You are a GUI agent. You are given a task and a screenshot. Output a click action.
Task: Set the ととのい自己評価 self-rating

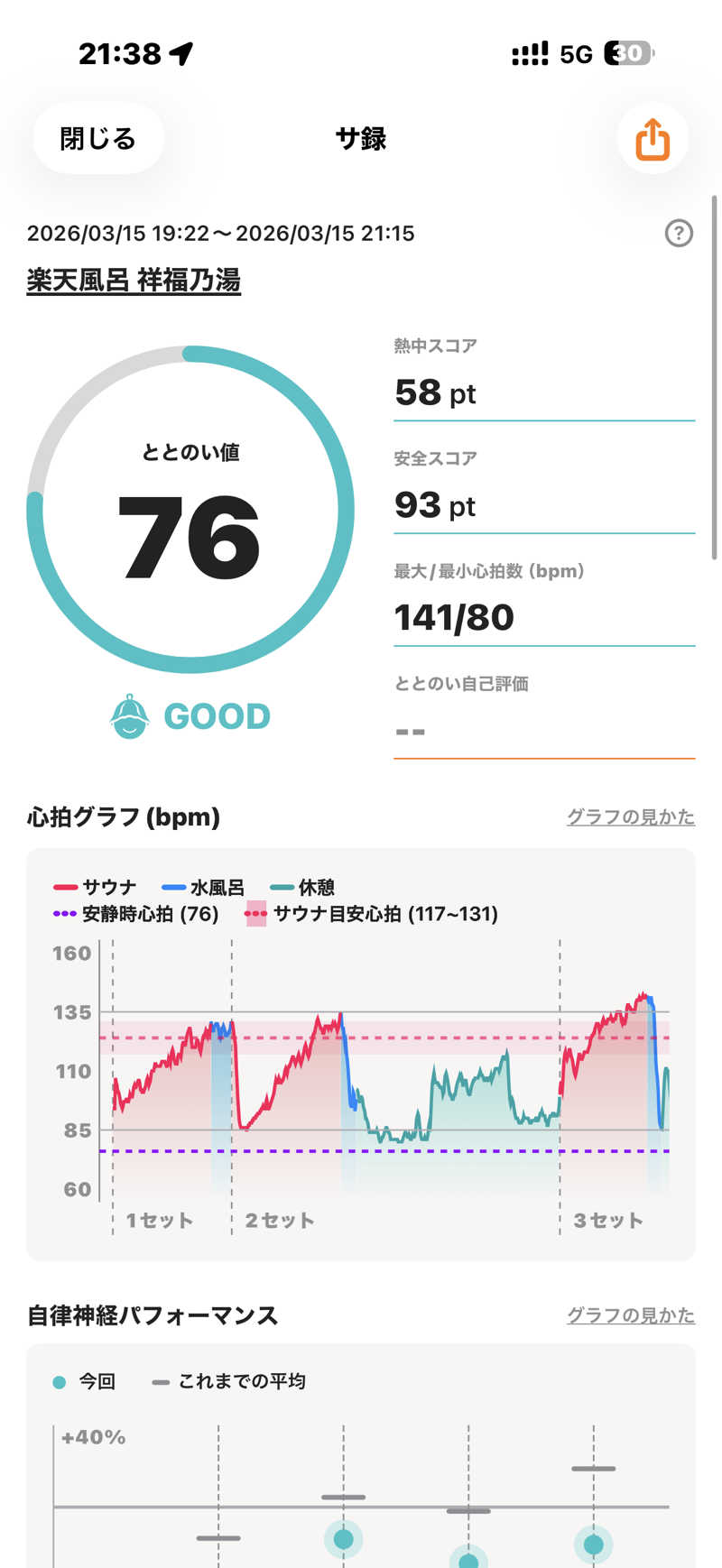coord(543,730)
